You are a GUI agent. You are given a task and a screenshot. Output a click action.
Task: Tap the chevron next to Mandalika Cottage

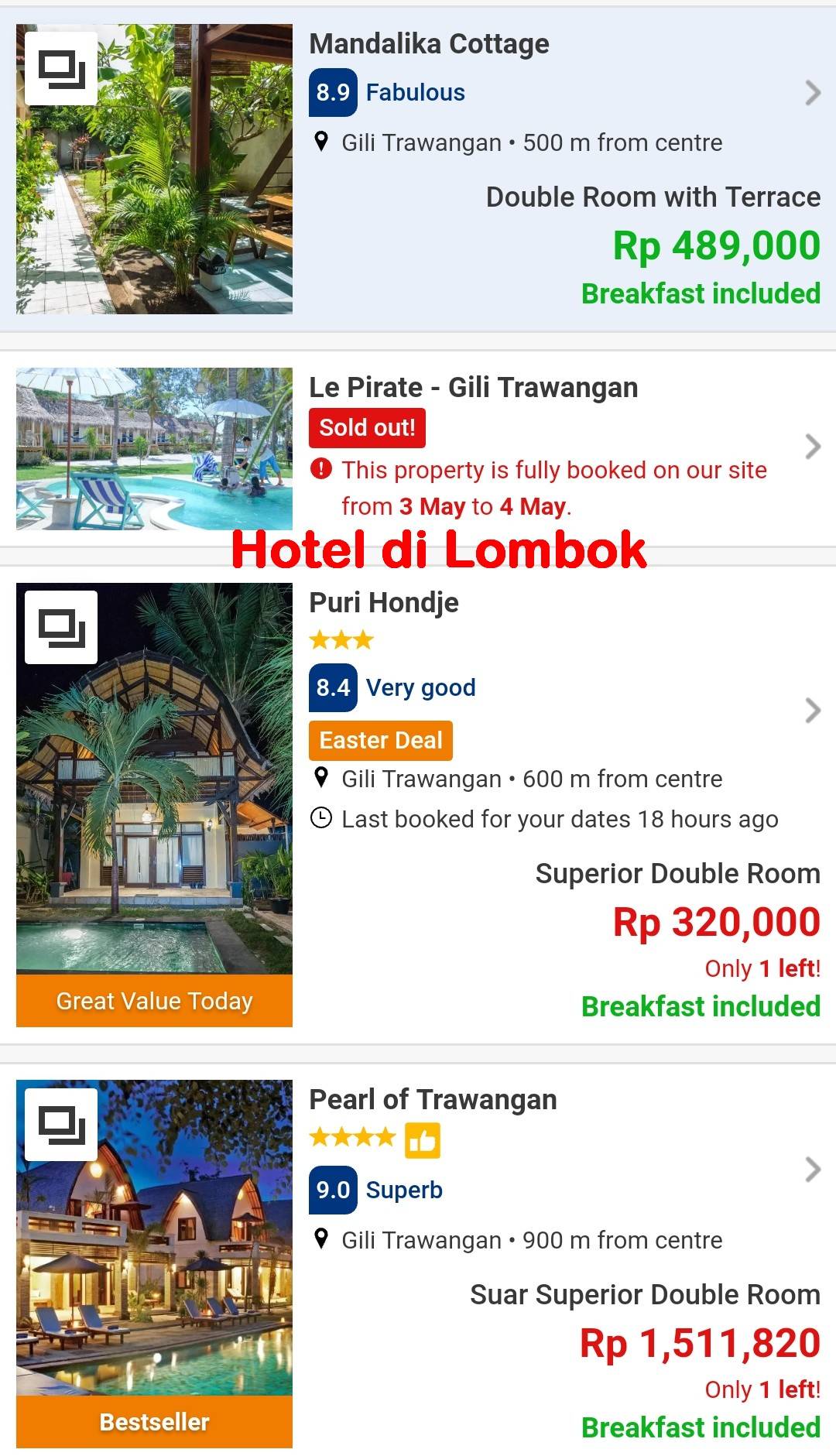coord(812,92)
